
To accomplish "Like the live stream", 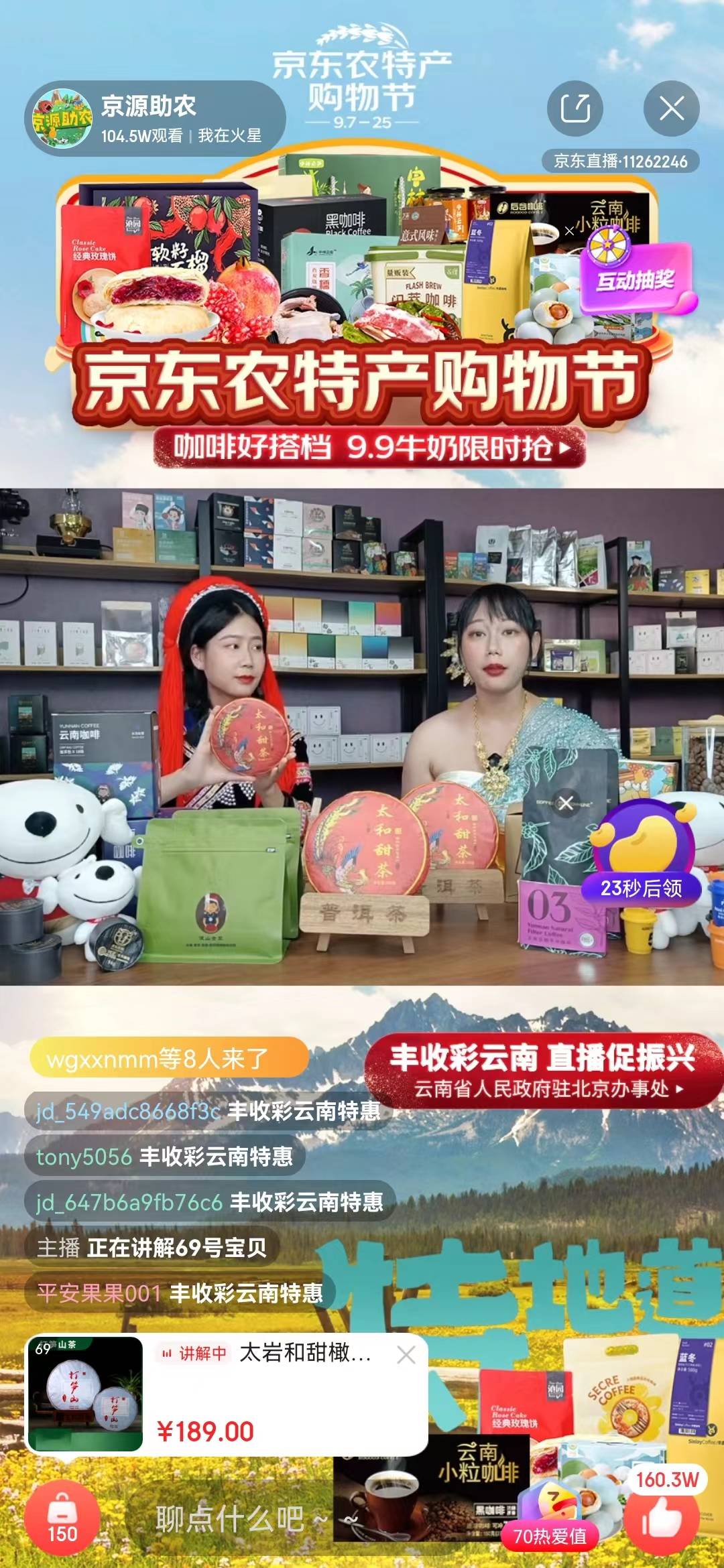I will (x=662, y=1517).
